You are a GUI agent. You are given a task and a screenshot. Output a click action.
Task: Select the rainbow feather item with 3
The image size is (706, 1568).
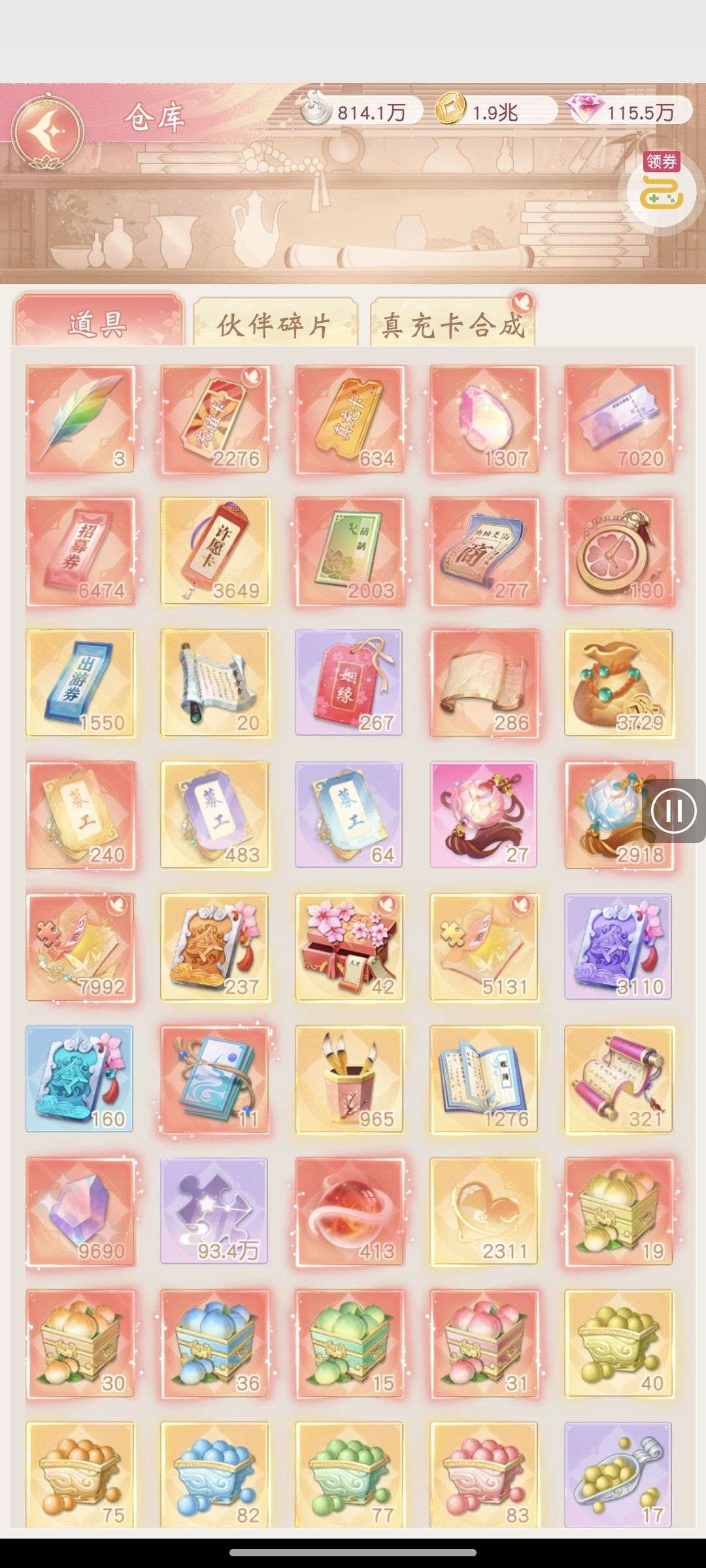(80, 419)
